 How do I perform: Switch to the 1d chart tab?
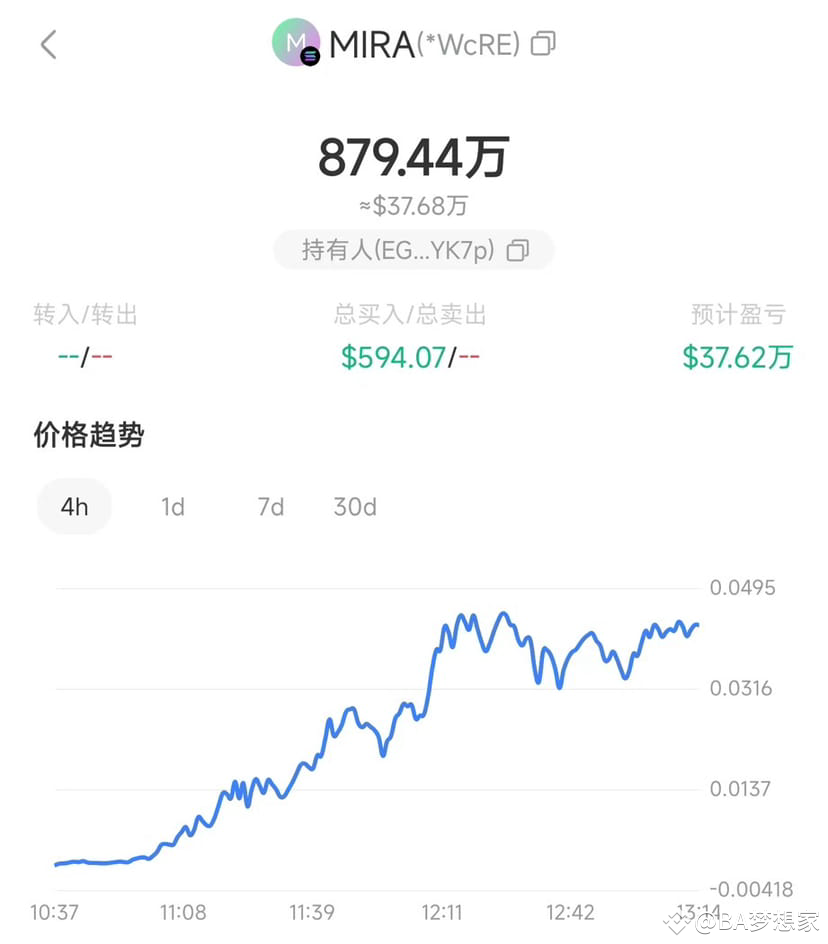click(x=172, y=507)
